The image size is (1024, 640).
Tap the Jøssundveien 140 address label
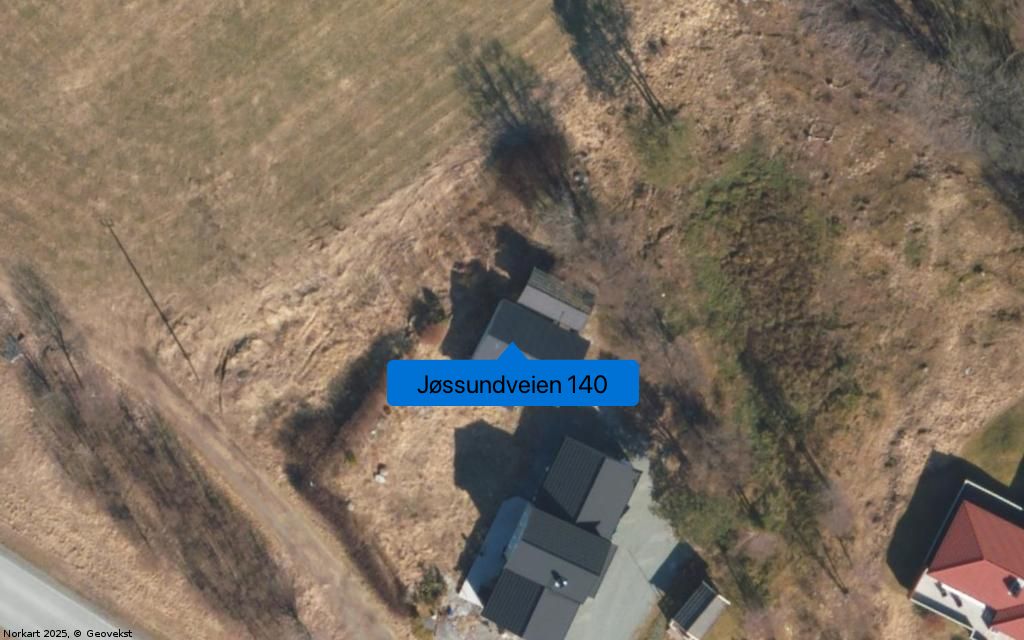[512, 384]
